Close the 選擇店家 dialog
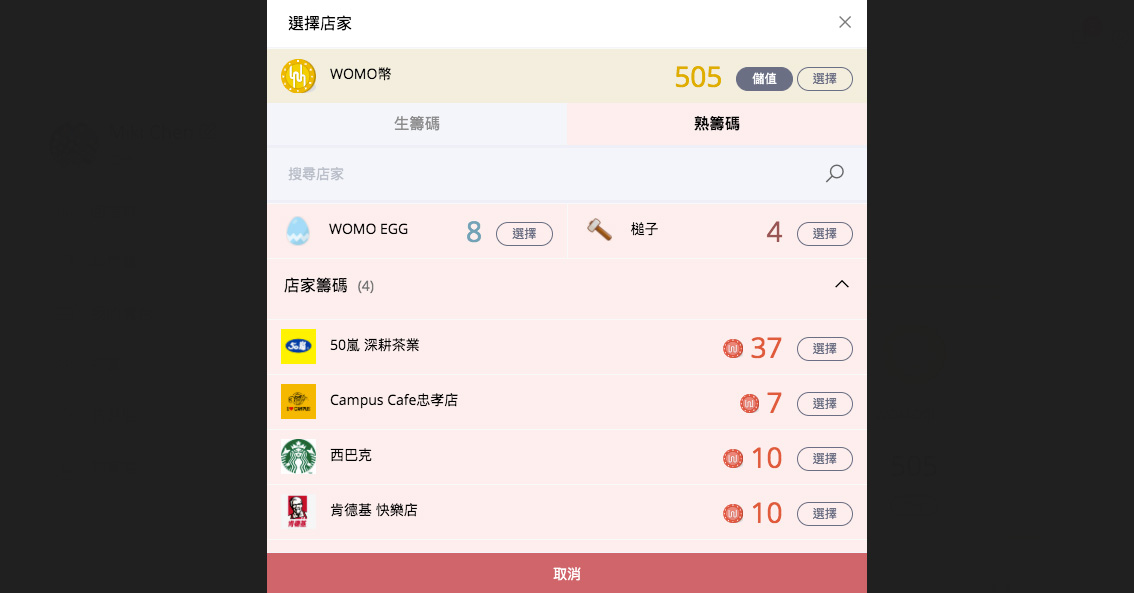This screenshot has width=1134, height=593. click(845, 22)
